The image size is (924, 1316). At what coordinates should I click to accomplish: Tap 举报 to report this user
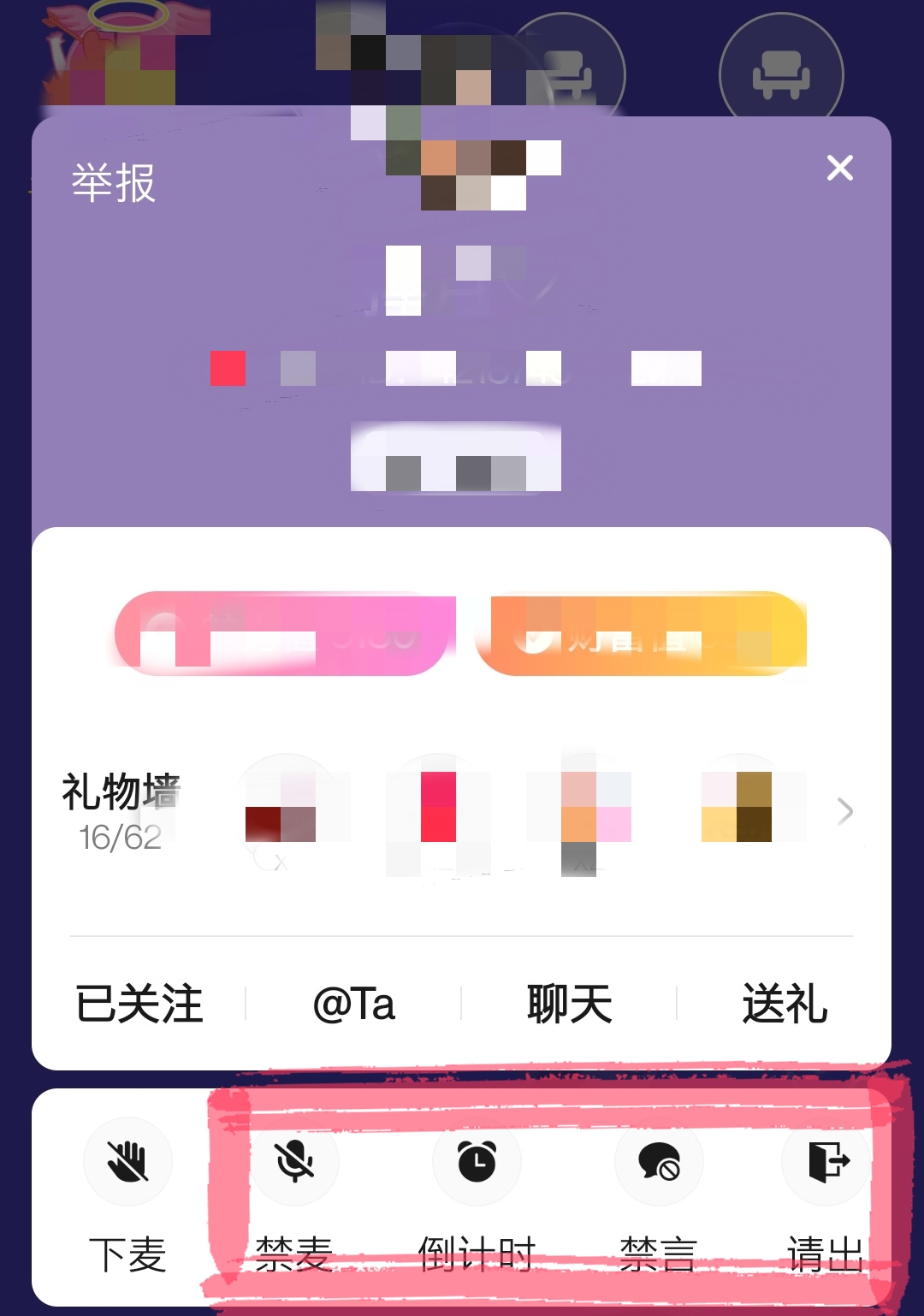pyautogui.click(x=114, y=183)
